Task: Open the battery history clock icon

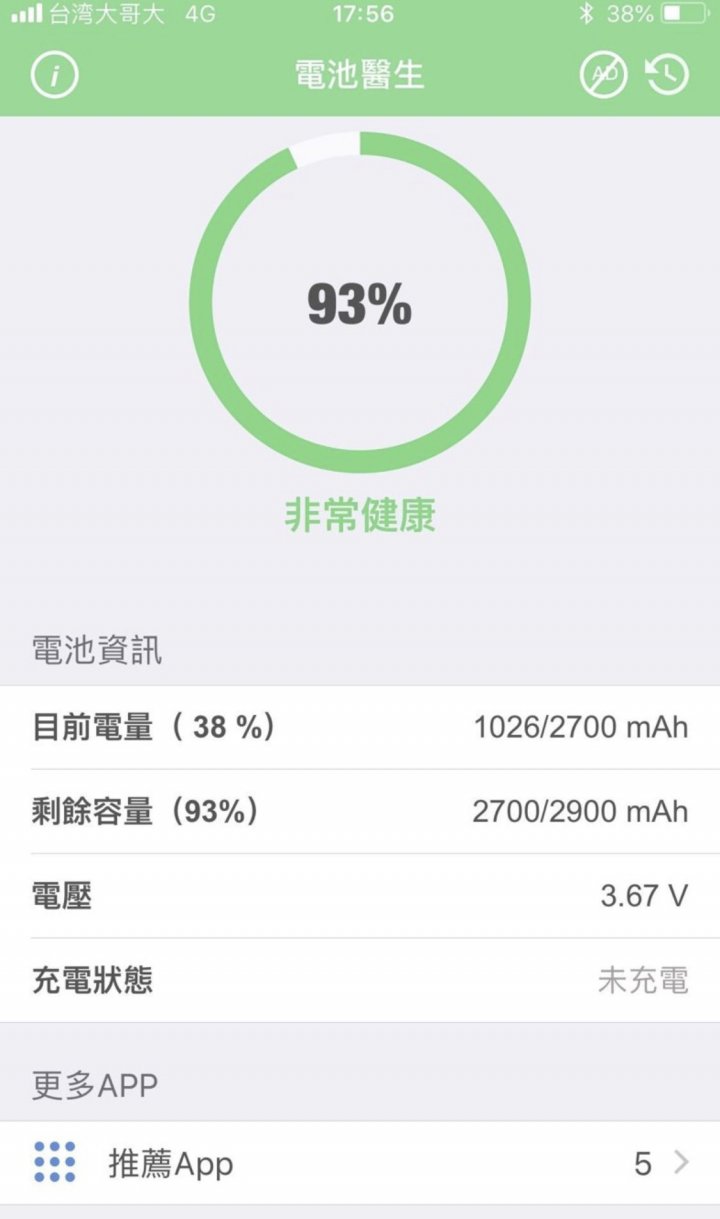Action: point(668,75)
